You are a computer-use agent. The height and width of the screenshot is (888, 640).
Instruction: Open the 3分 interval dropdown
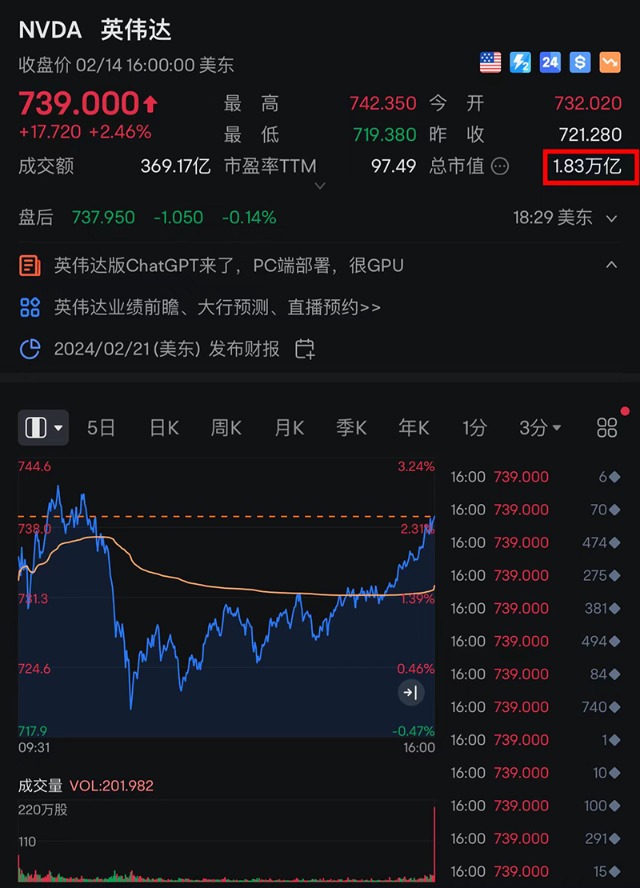point(540,428)
